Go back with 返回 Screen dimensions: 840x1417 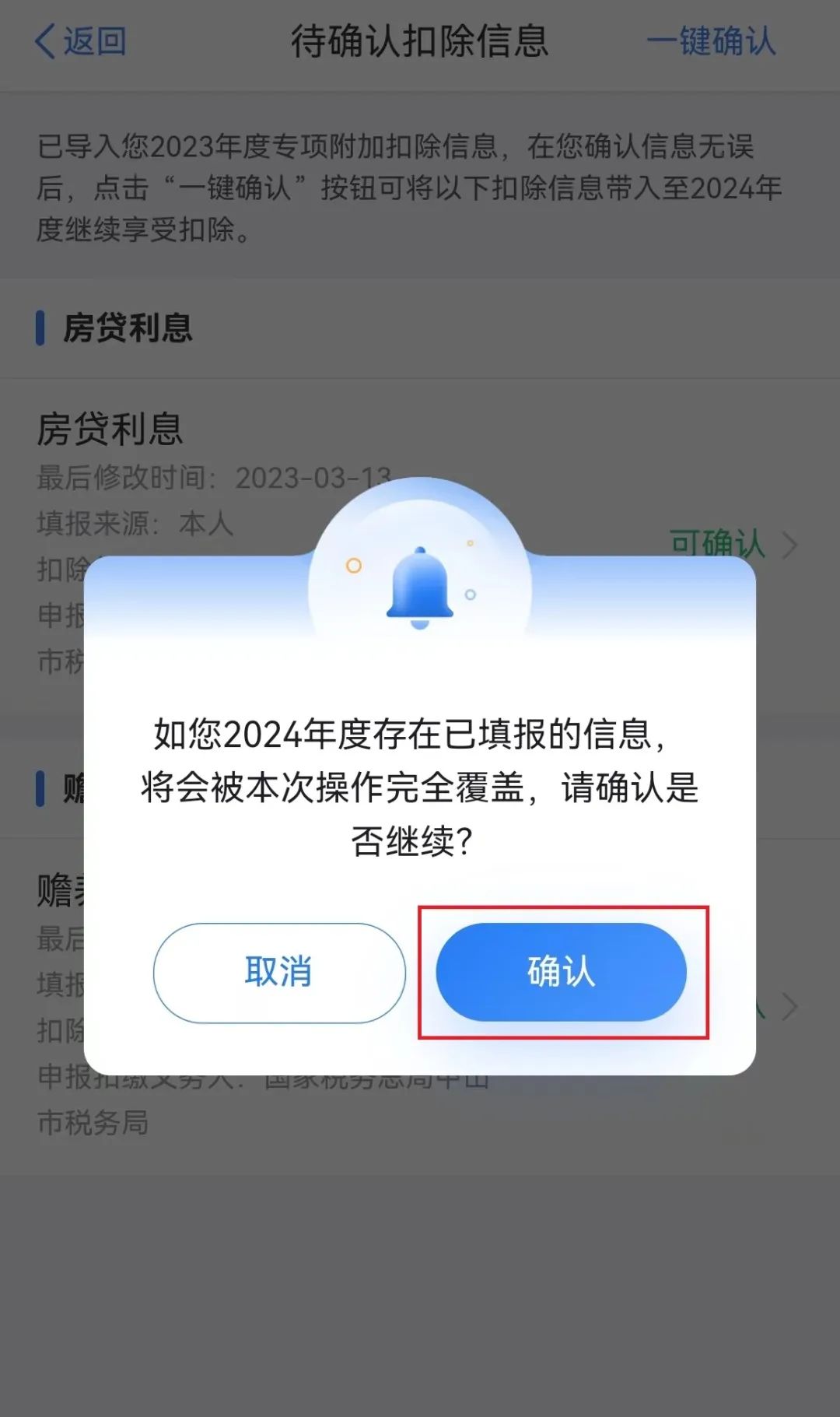[x=81, y=41]
